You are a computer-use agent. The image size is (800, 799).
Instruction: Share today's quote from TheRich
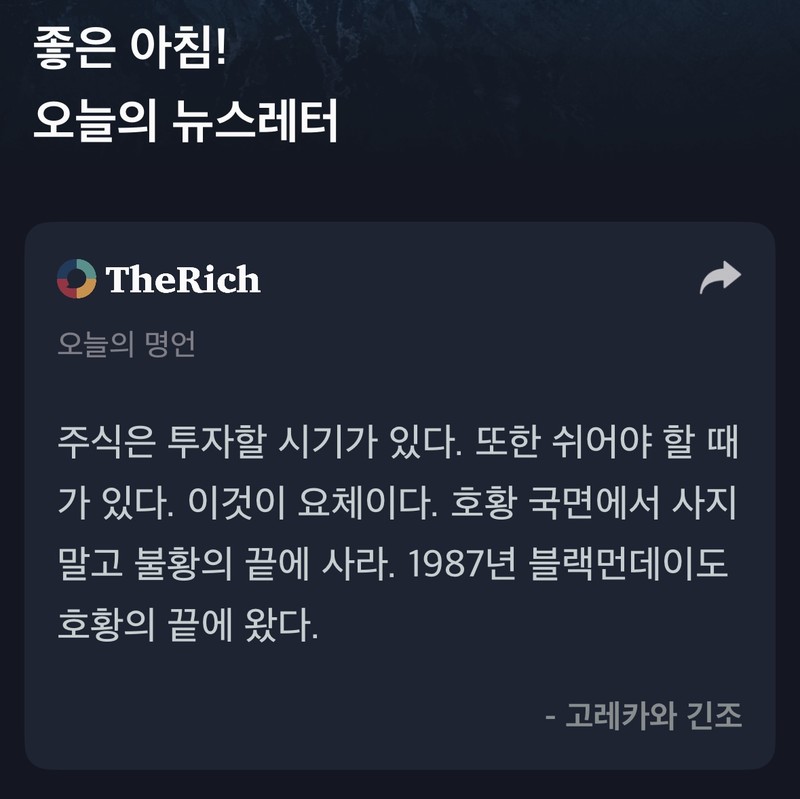(720, 278)
